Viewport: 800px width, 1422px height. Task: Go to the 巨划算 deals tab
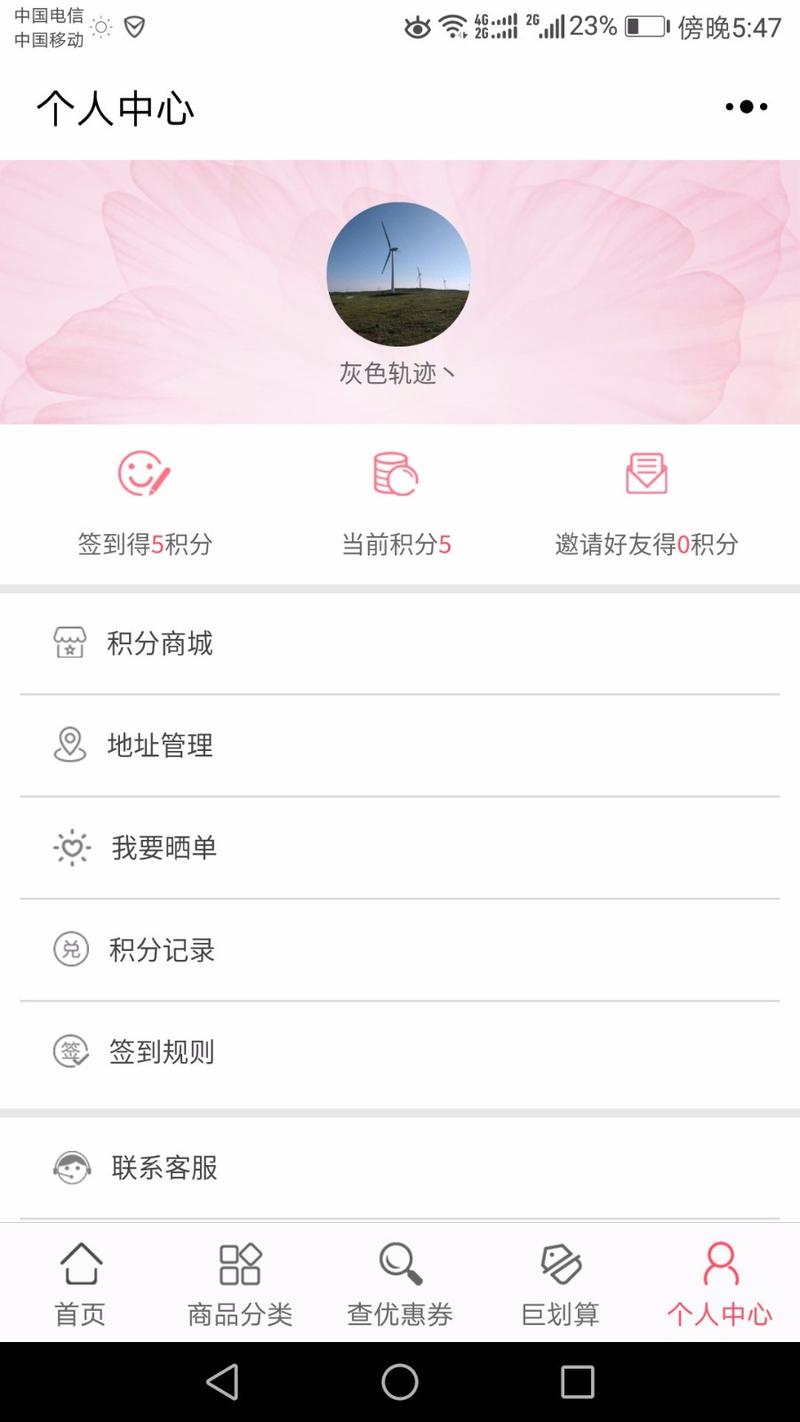[x=560, y=1284]
